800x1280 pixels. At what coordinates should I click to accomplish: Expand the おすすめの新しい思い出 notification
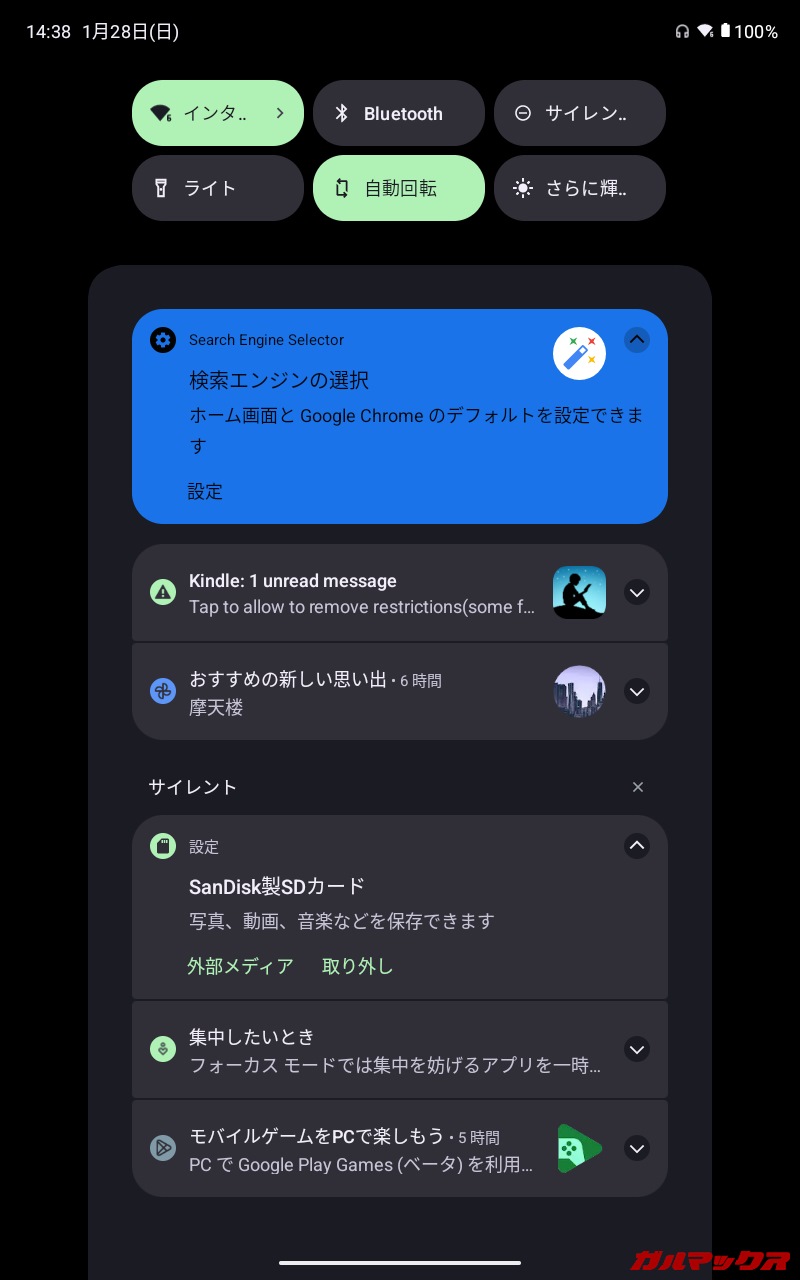coord(637,692)
